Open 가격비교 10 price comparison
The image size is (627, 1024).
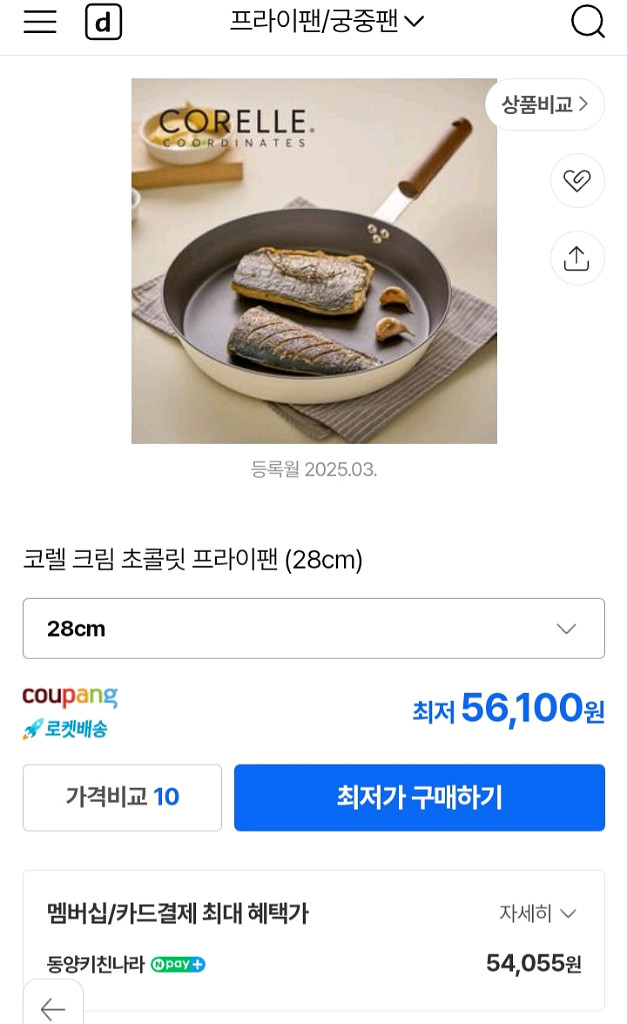[122, 797]
